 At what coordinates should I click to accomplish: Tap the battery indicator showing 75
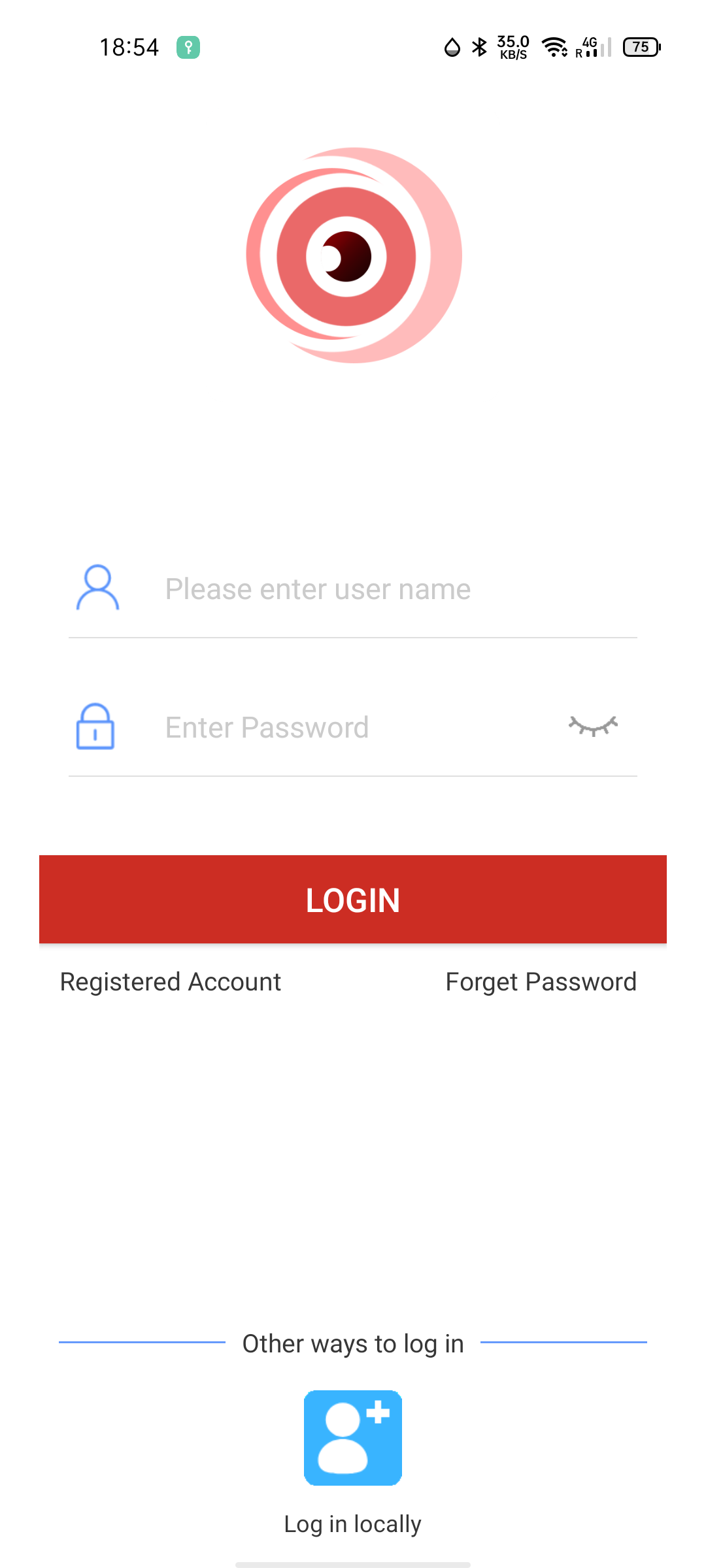641,47
